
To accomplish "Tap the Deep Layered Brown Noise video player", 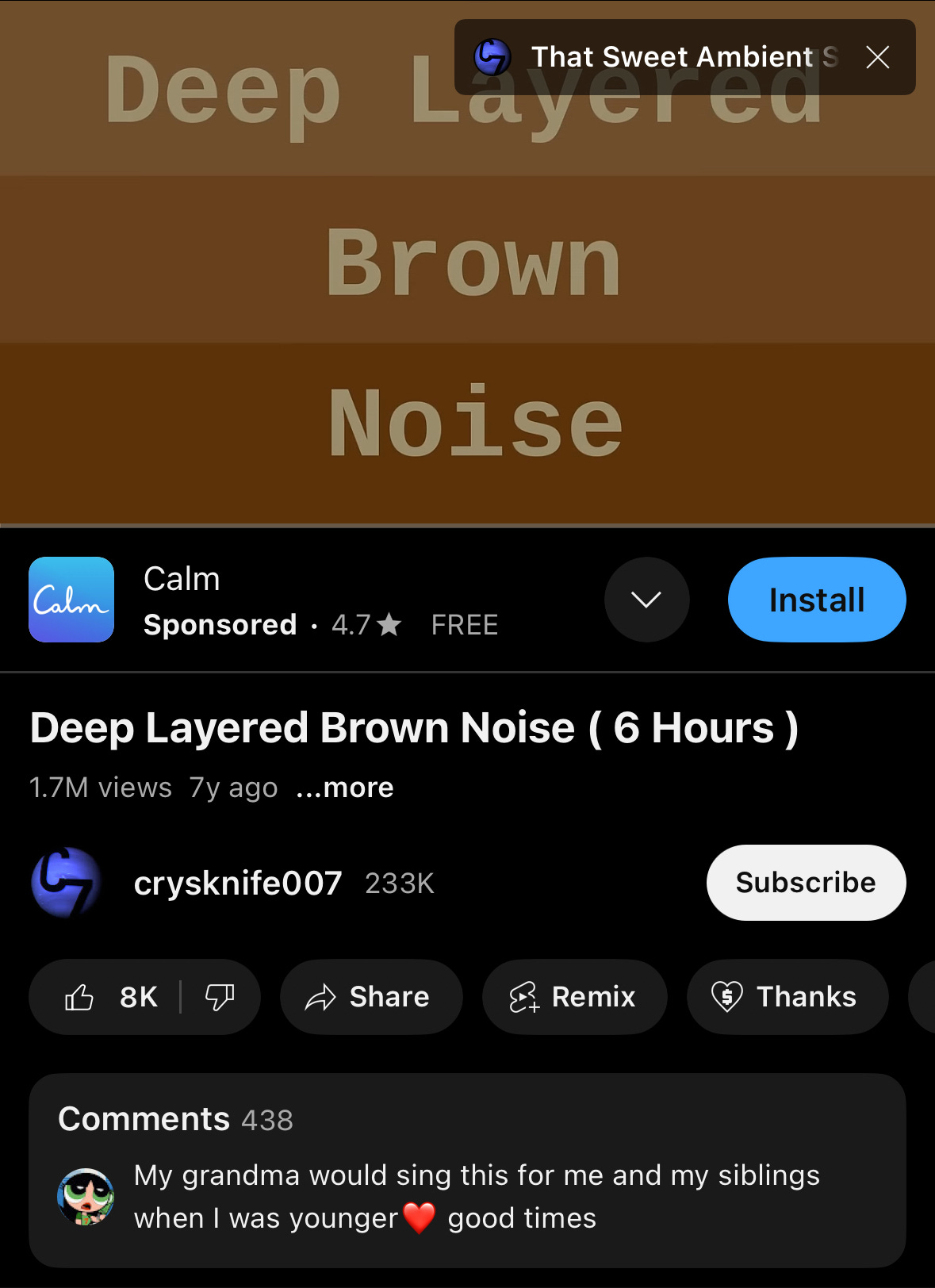I will tap(466, 317).
